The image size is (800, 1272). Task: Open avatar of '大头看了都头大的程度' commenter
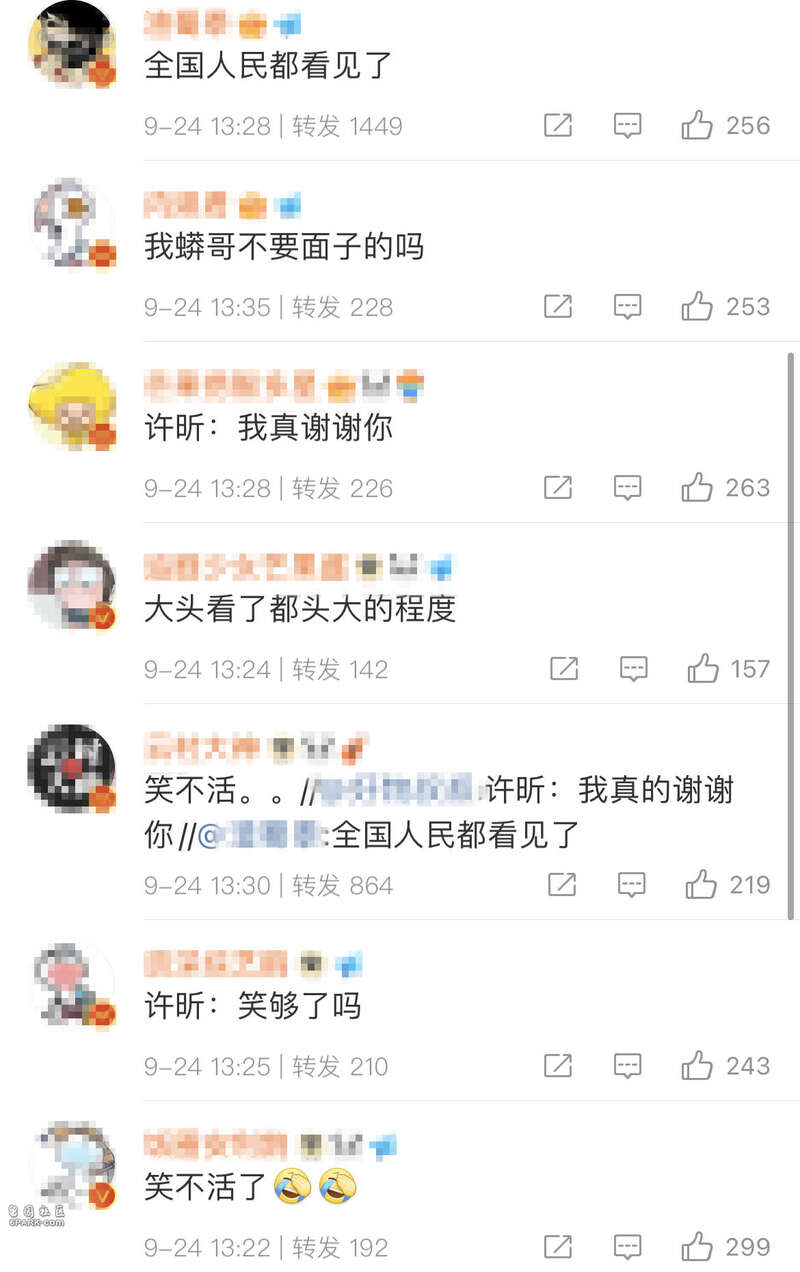coord(71,588)
